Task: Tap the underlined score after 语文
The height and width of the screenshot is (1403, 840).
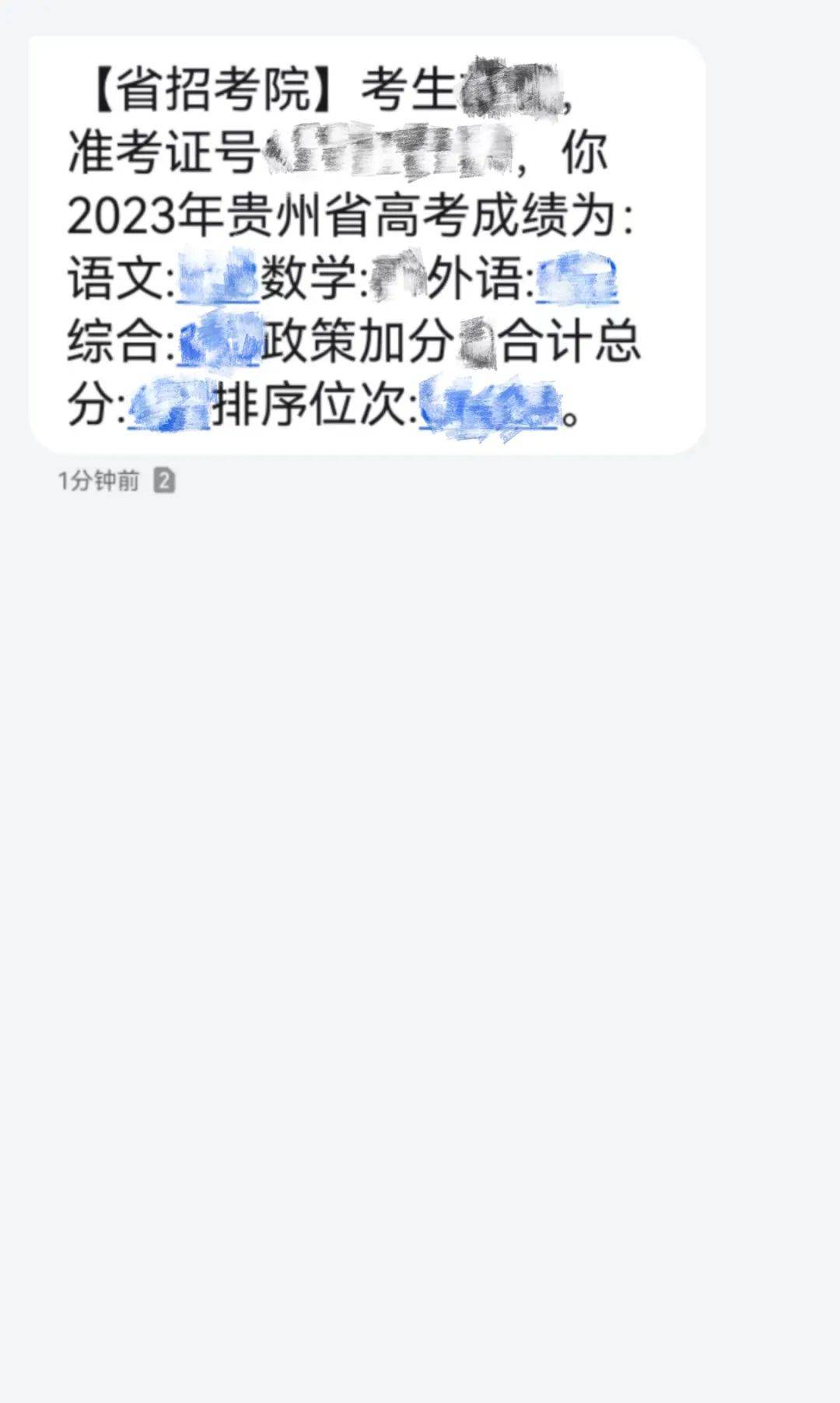Action: [x=217, y=278]
